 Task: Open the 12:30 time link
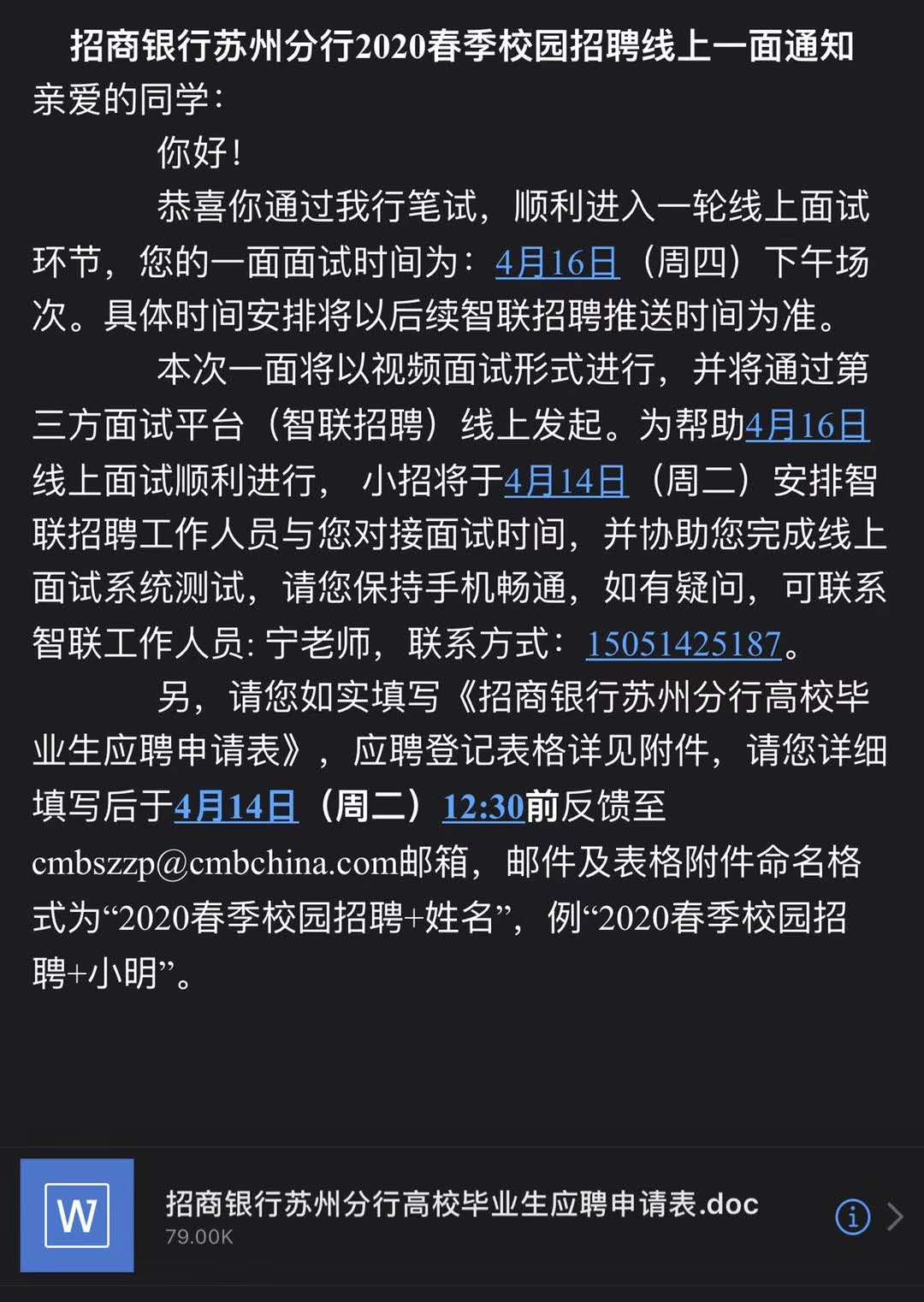(483, 807)
